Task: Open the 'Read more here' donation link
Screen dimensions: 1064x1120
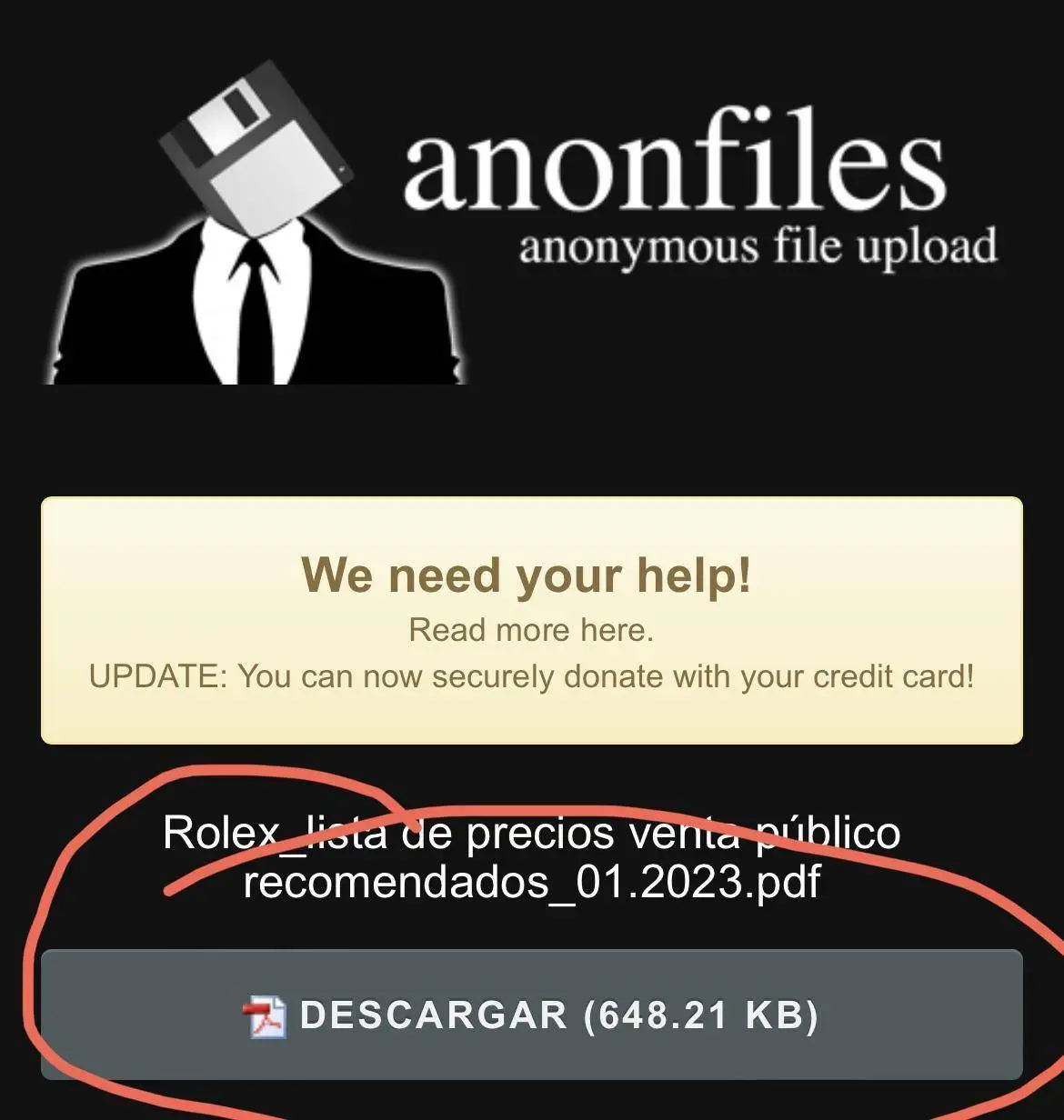Action: point(531,630)
